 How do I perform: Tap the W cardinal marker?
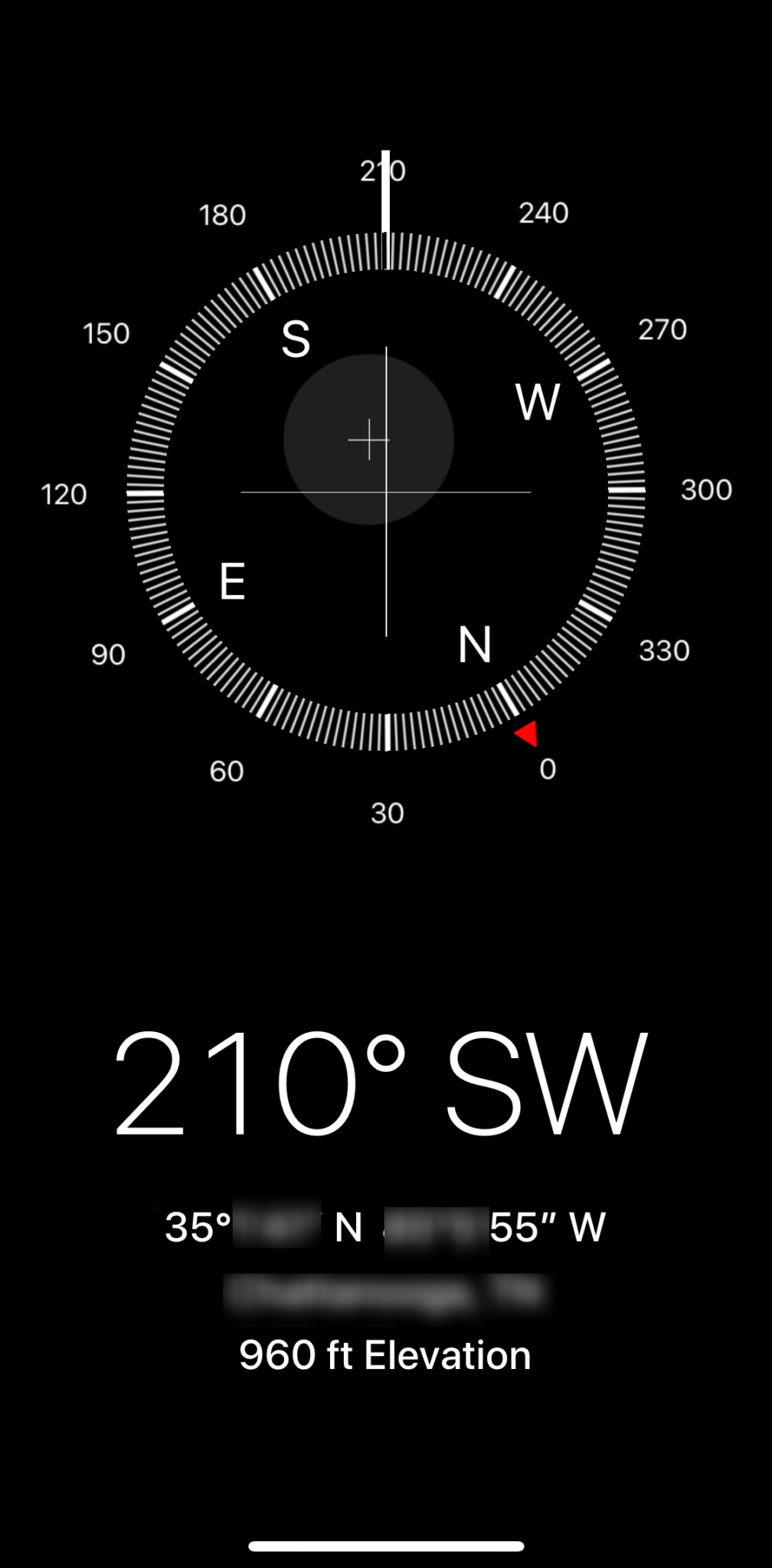(x=538, y=402)
